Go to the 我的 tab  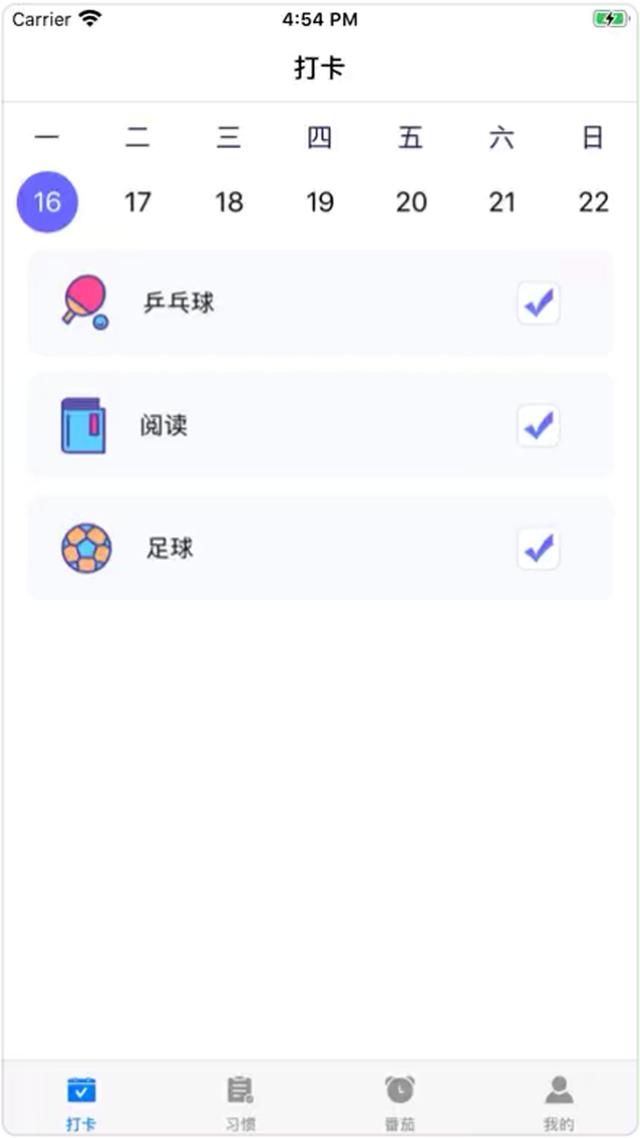point(559,1102)
